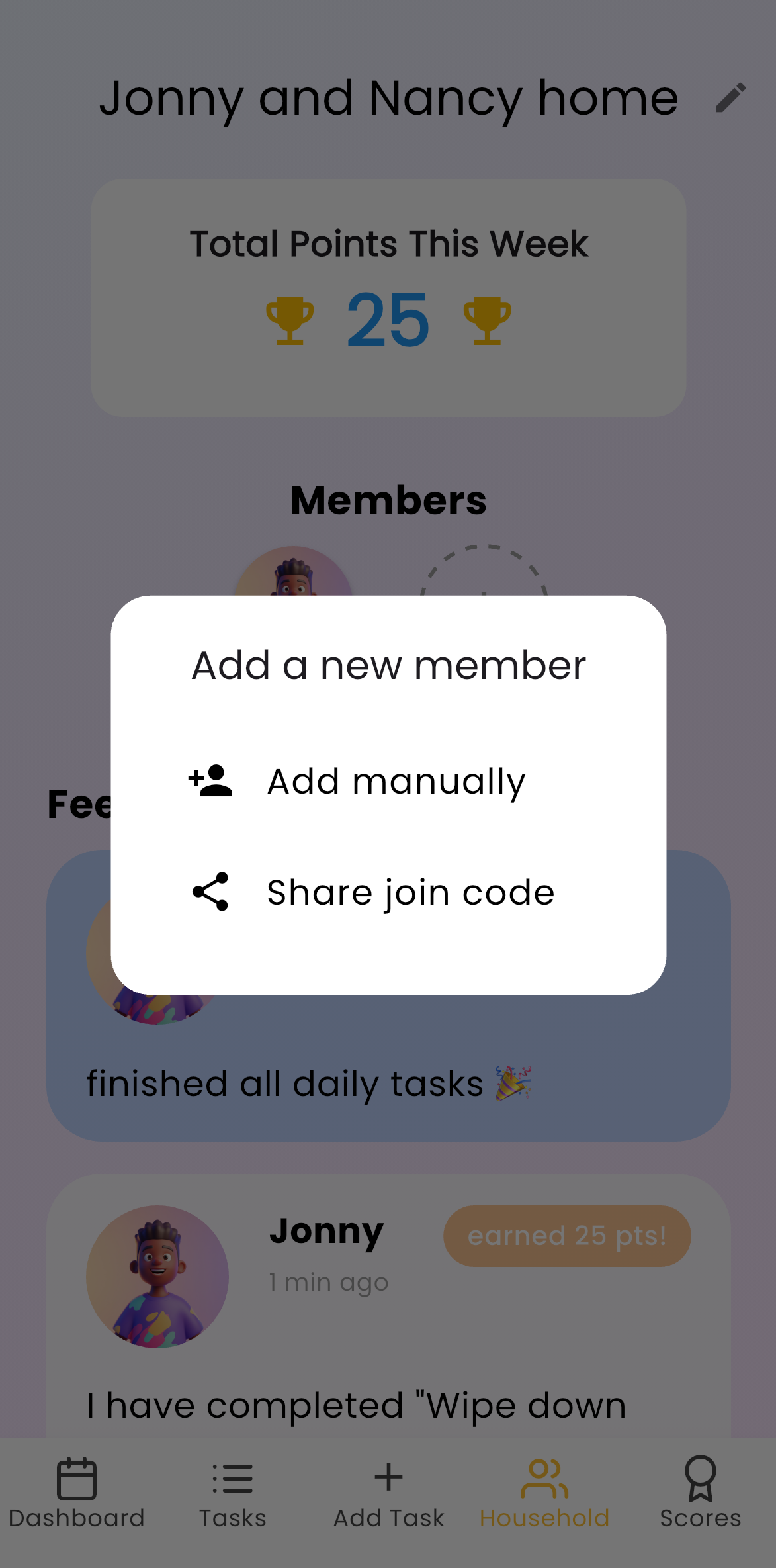Tap the 'earned 25 pts!' badge

[566, 1235]
